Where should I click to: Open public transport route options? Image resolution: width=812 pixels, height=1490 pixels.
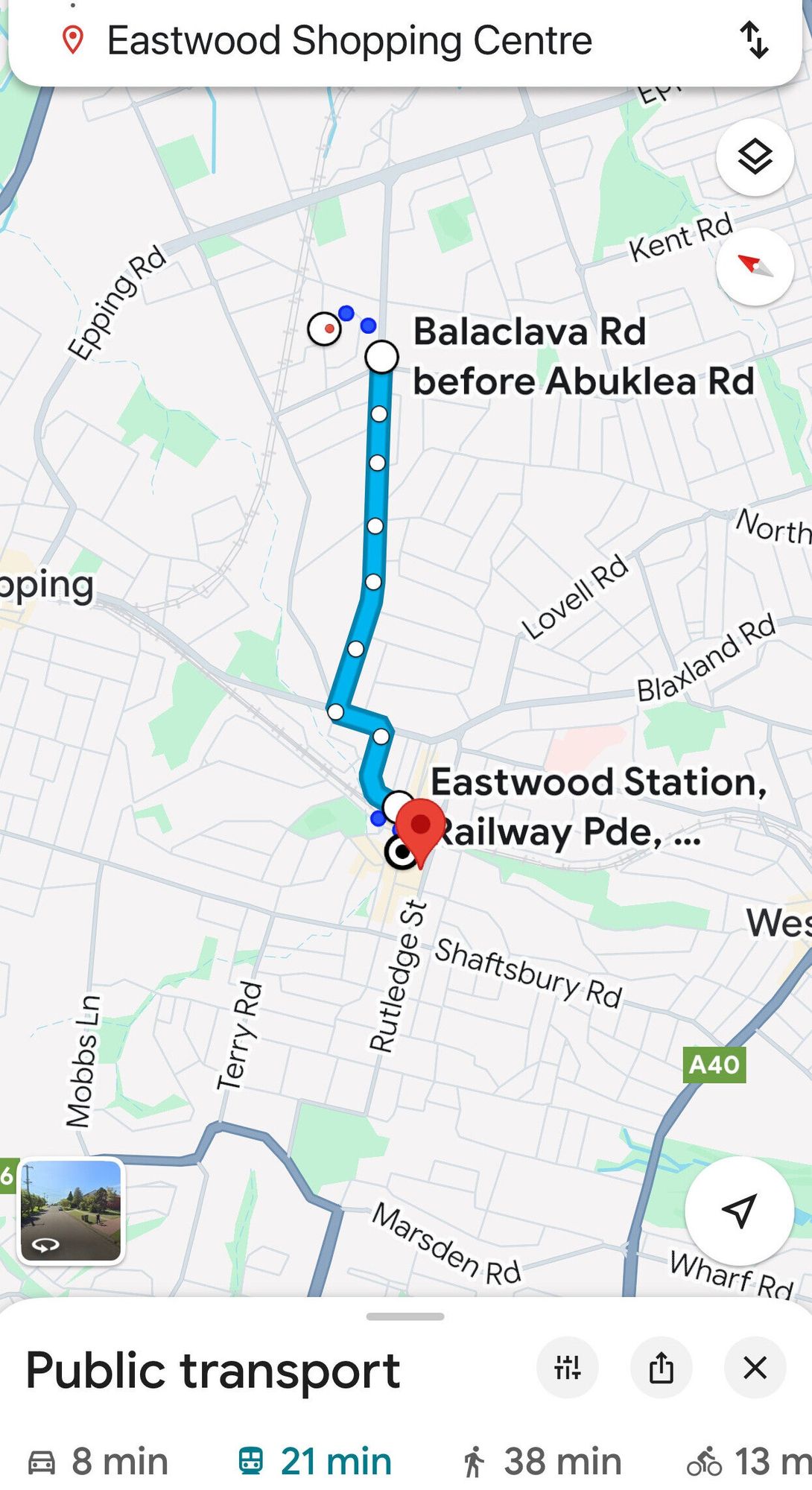click(567, 1368)
